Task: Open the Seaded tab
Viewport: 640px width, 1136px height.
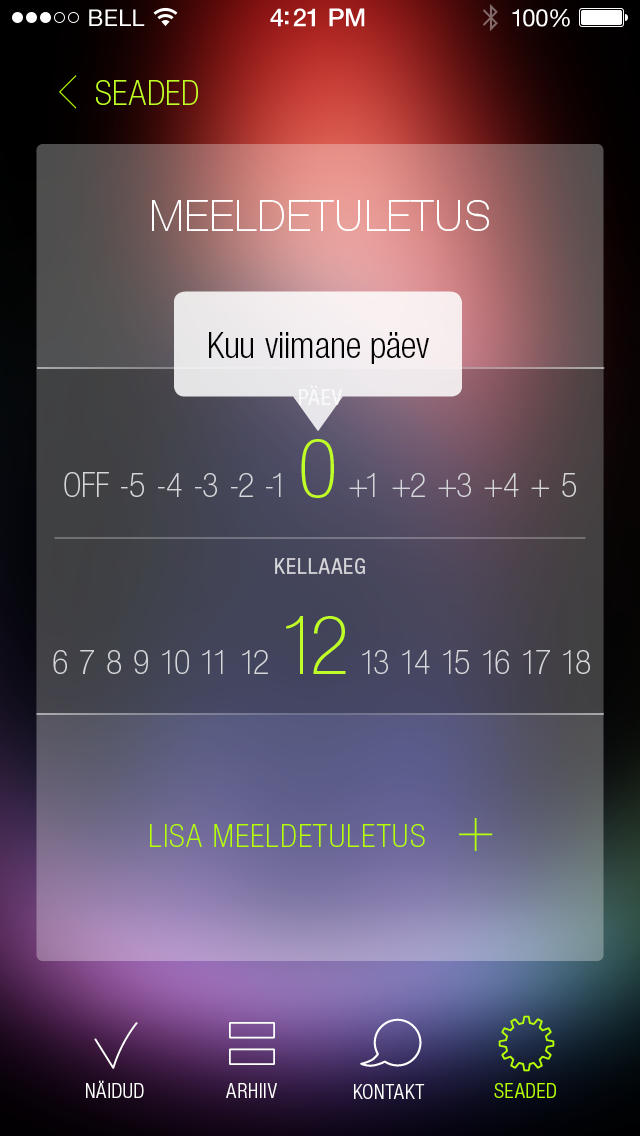Action: (x=525, y=1059)
